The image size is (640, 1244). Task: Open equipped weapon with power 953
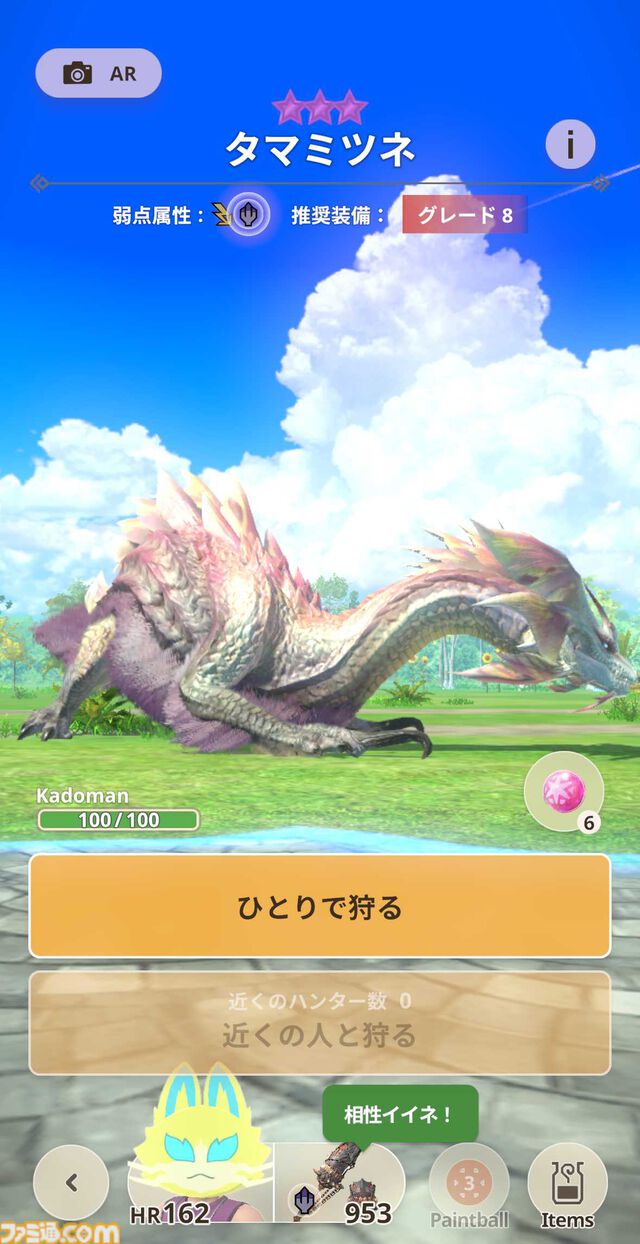pos(340,1185)
